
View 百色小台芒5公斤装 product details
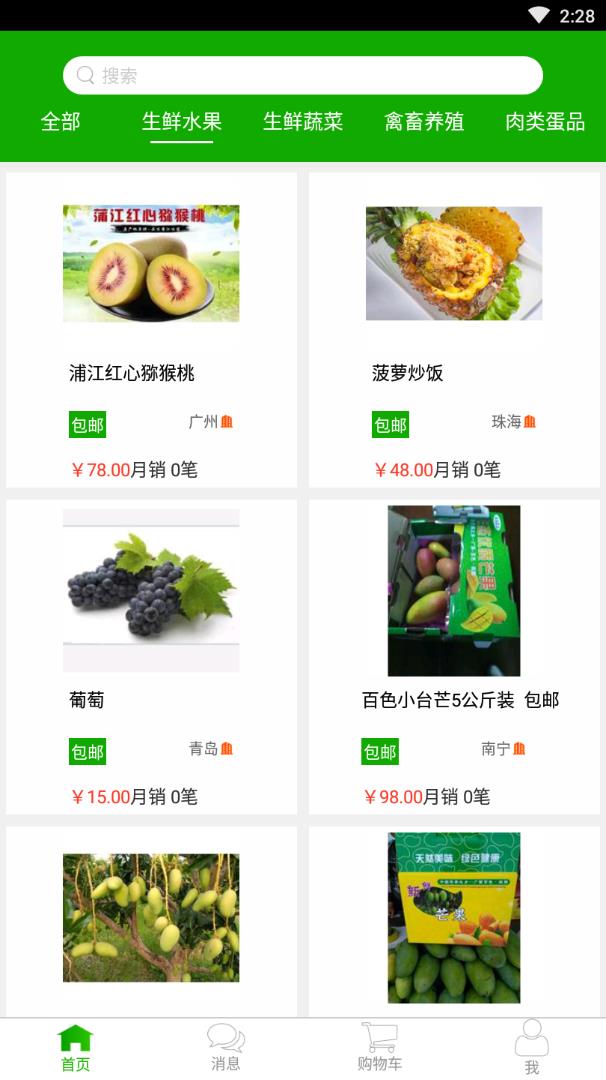pyautogui.click(x=454, y=656)
